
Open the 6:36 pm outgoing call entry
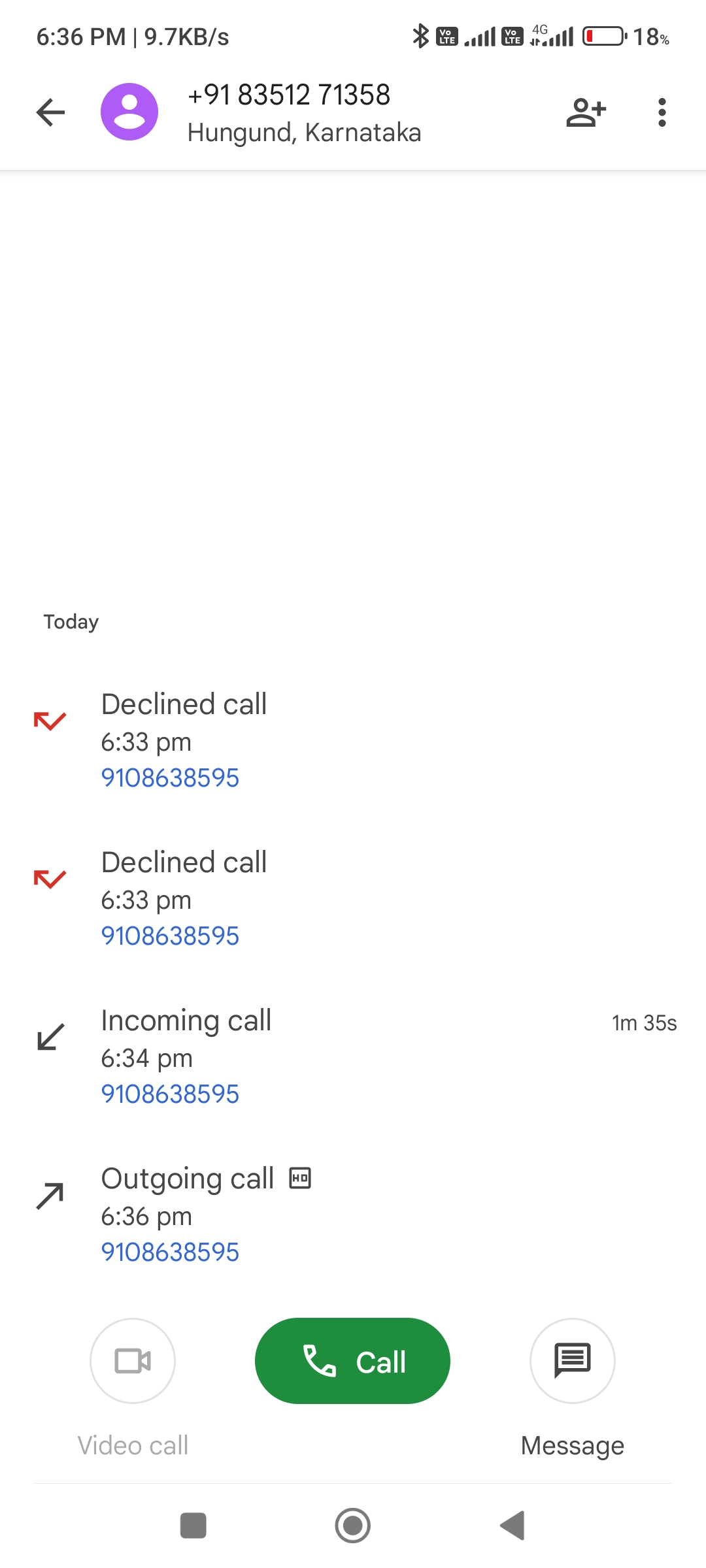[x=353, y=1215]
